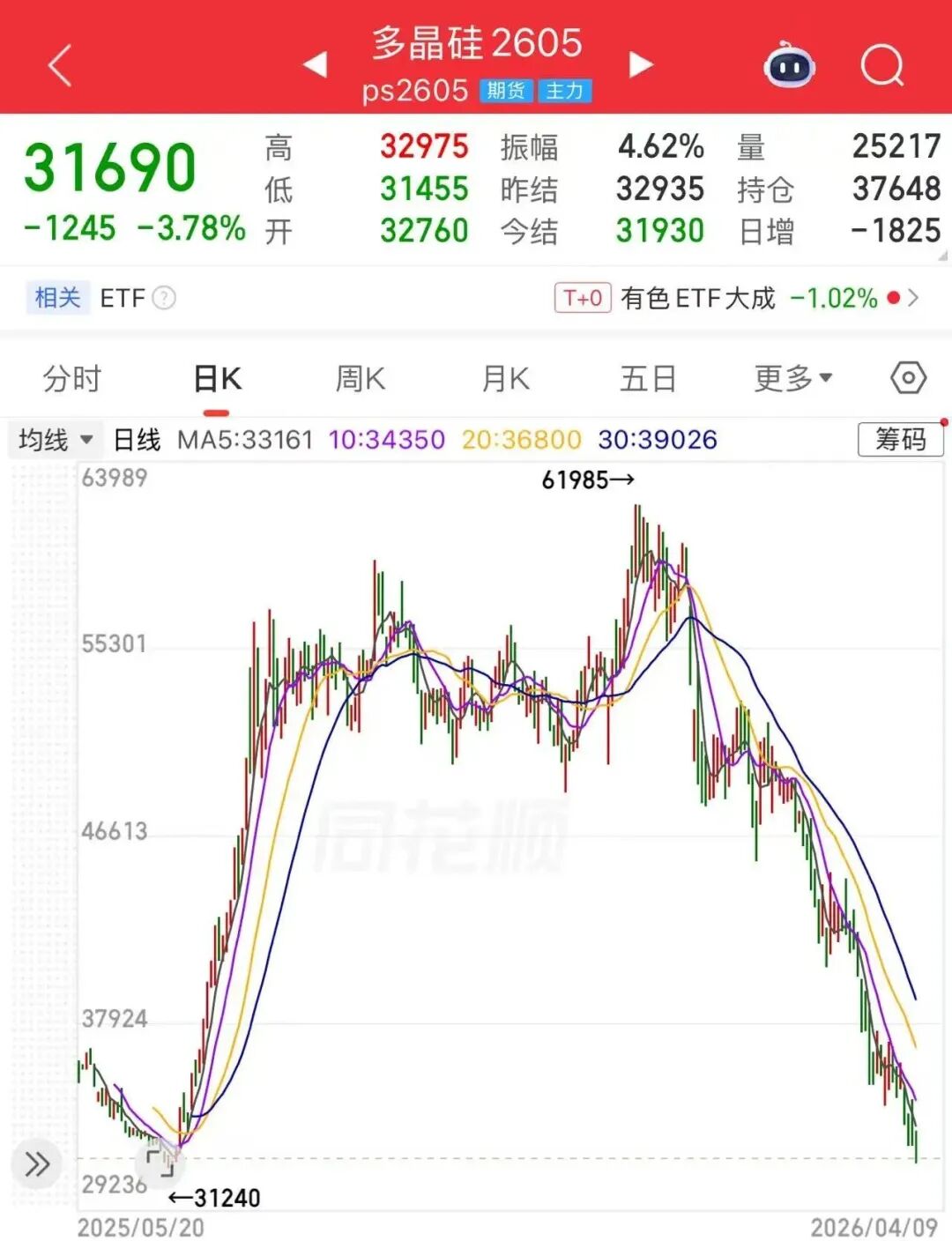The image size is (952, 1241).
Task: Open the robot assistant icon
Action: click(x=789, y=65)
